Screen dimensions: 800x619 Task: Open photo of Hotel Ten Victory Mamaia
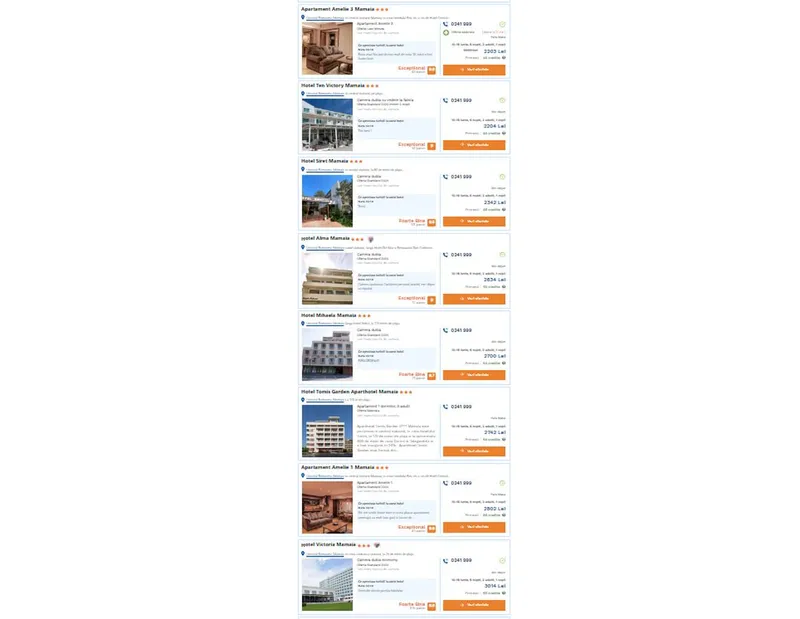click(327, 124)
